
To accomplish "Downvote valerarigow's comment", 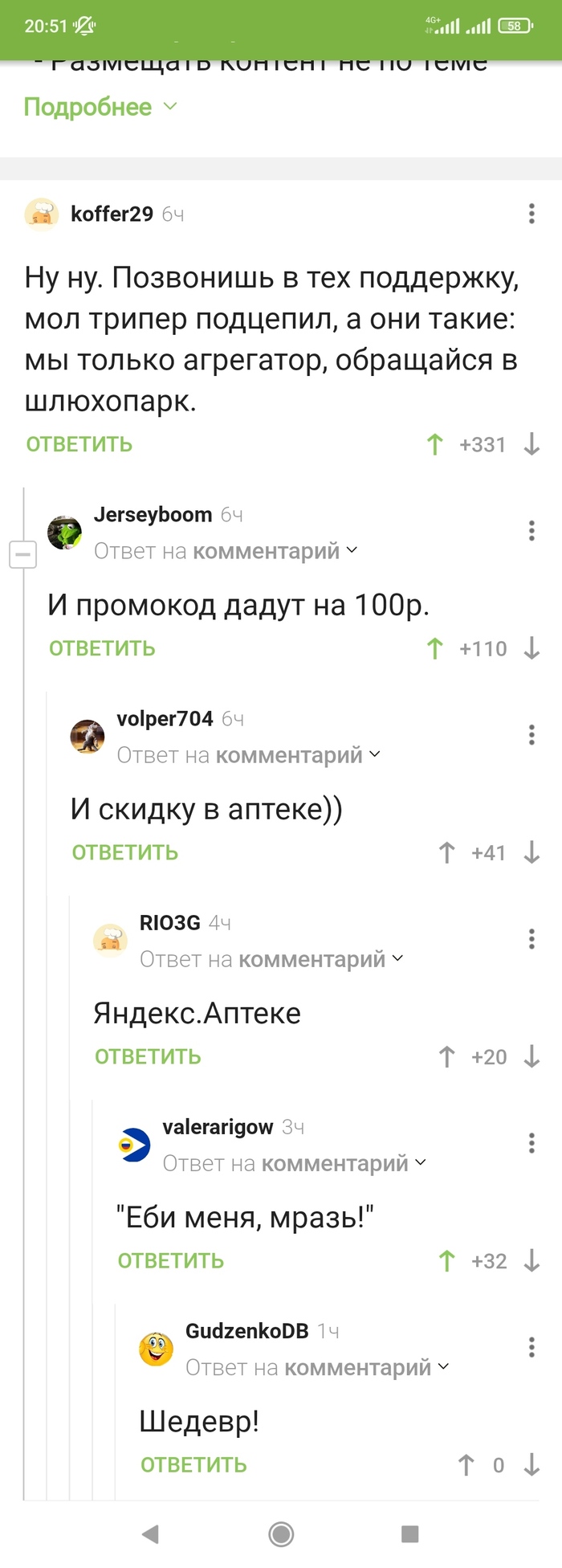I will [531, 1260].
